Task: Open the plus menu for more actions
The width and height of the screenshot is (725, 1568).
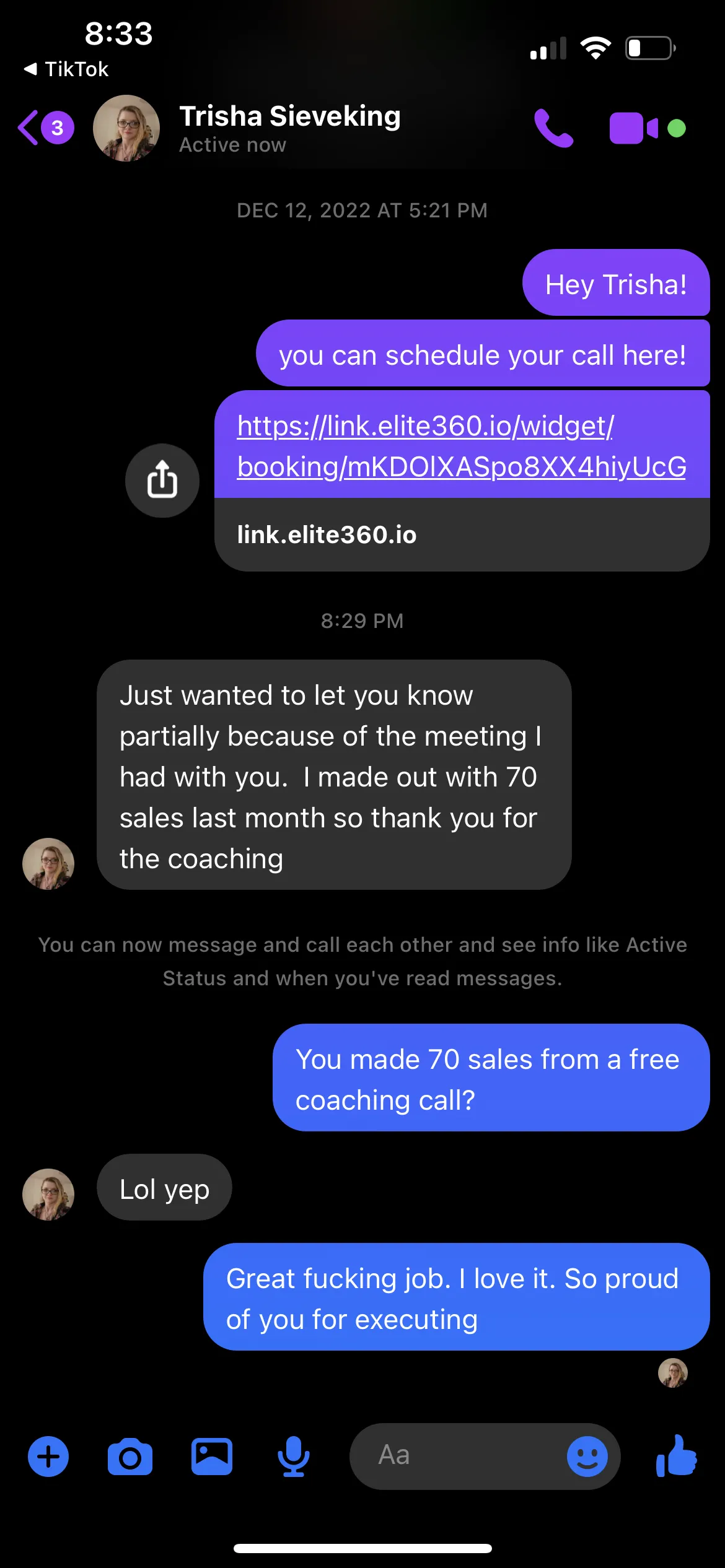Action: (x=48, y=1457)
